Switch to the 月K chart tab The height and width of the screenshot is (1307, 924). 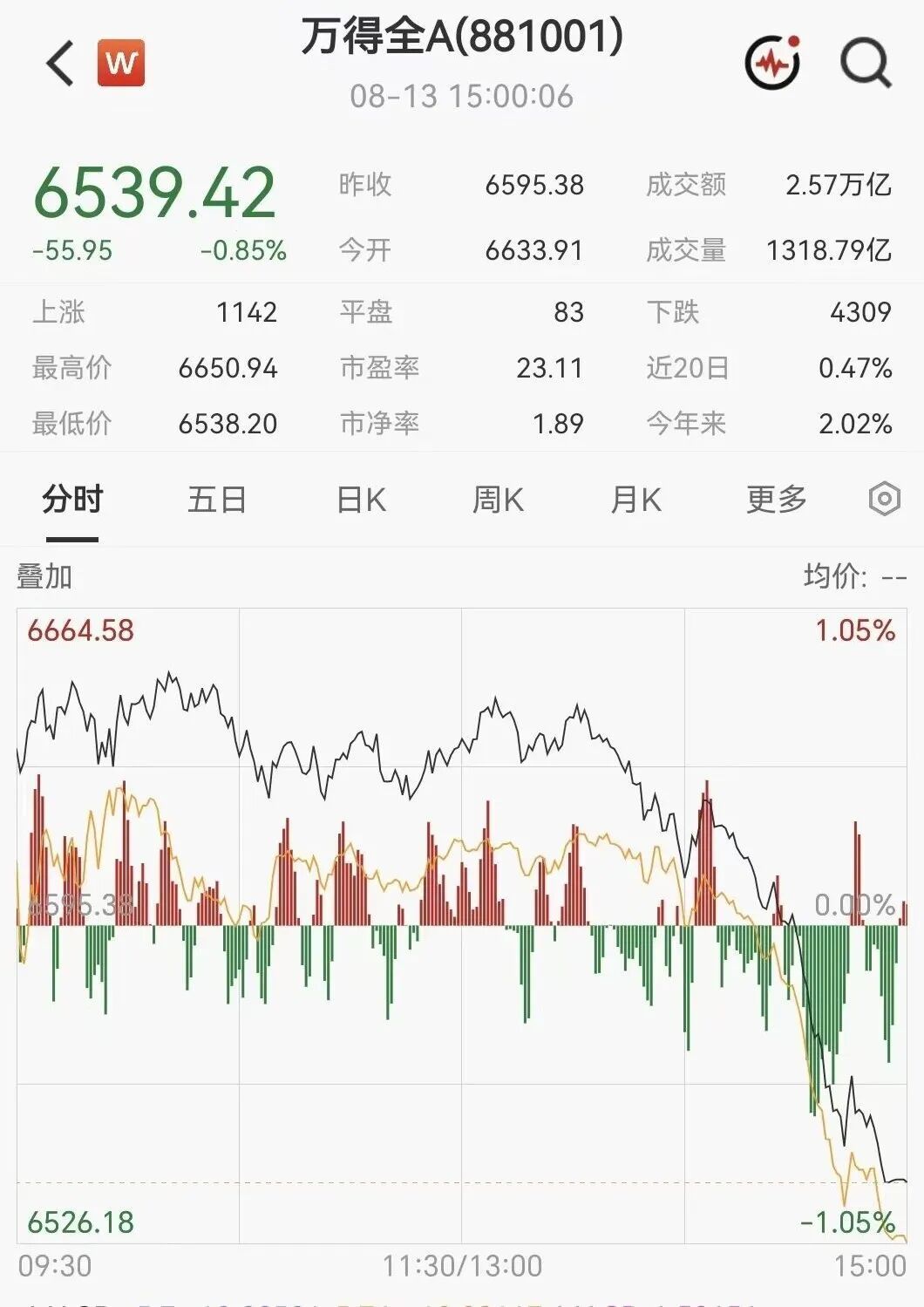coord(635,500)
